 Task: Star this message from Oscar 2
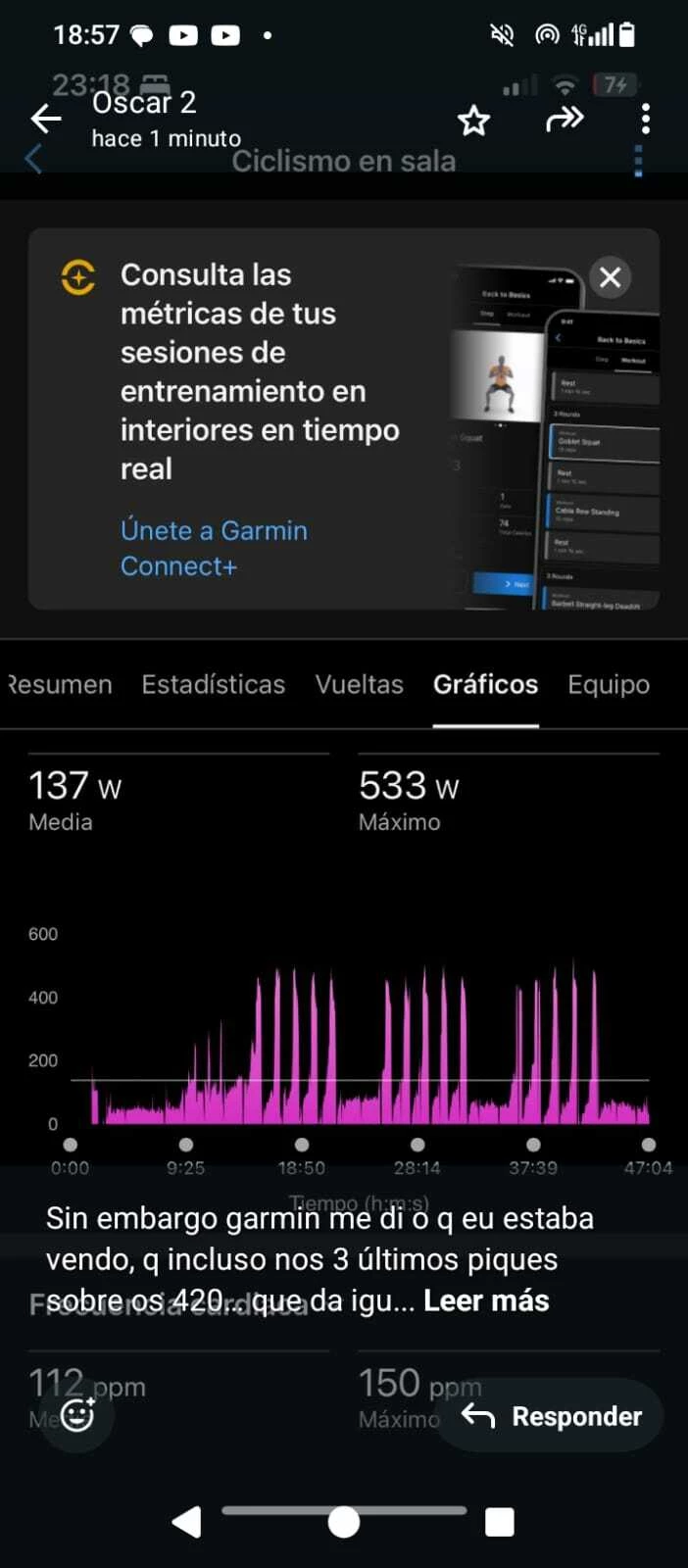tap(473, 121)
